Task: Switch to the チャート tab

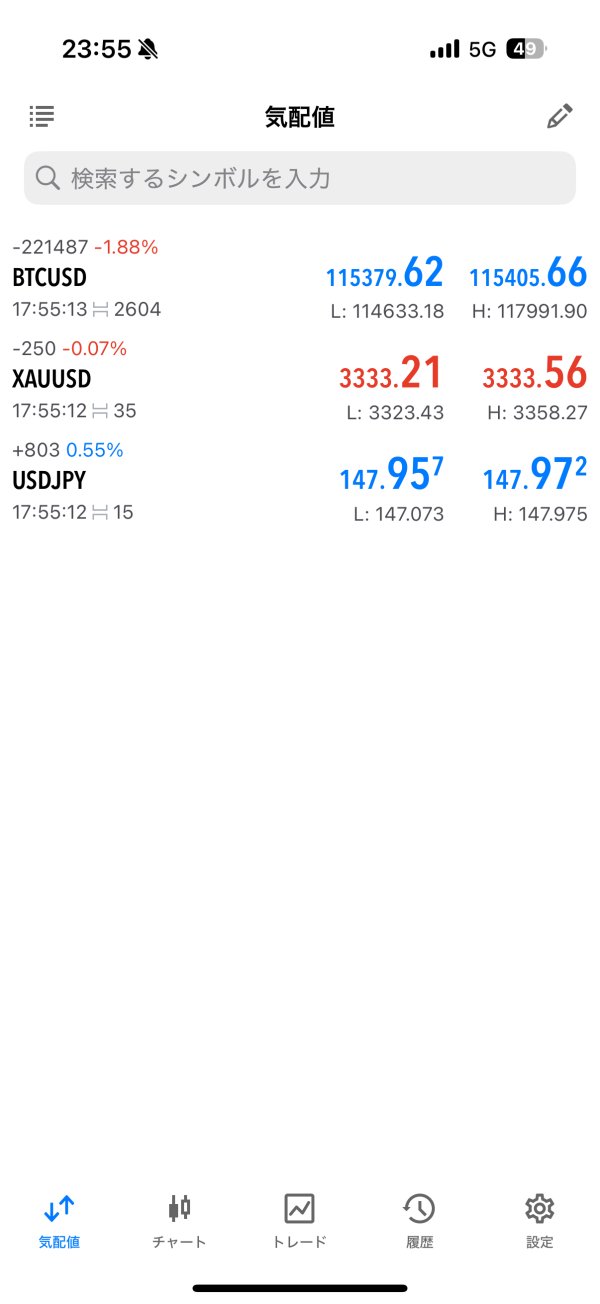Action: [x=179, y=1221]
